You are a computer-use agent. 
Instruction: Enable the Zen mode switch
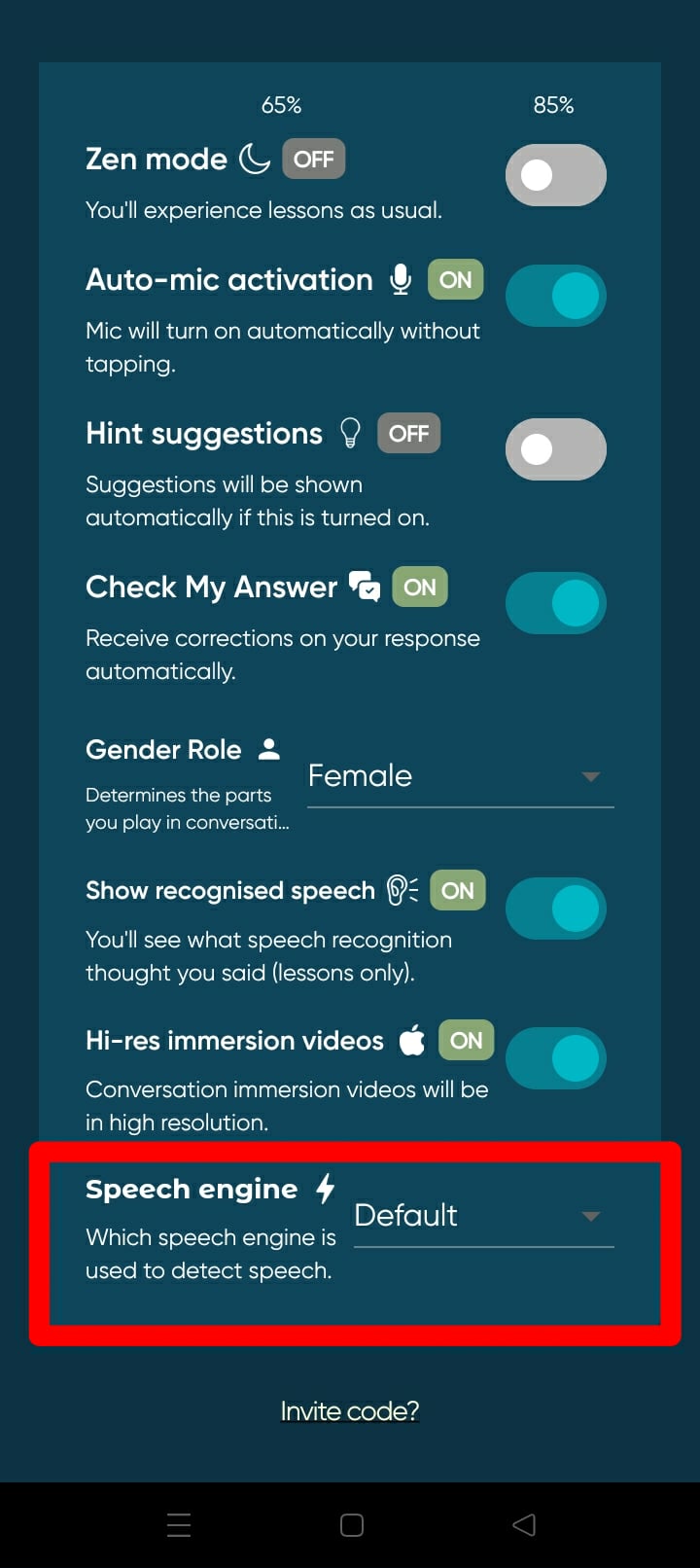tap(555, 175)
